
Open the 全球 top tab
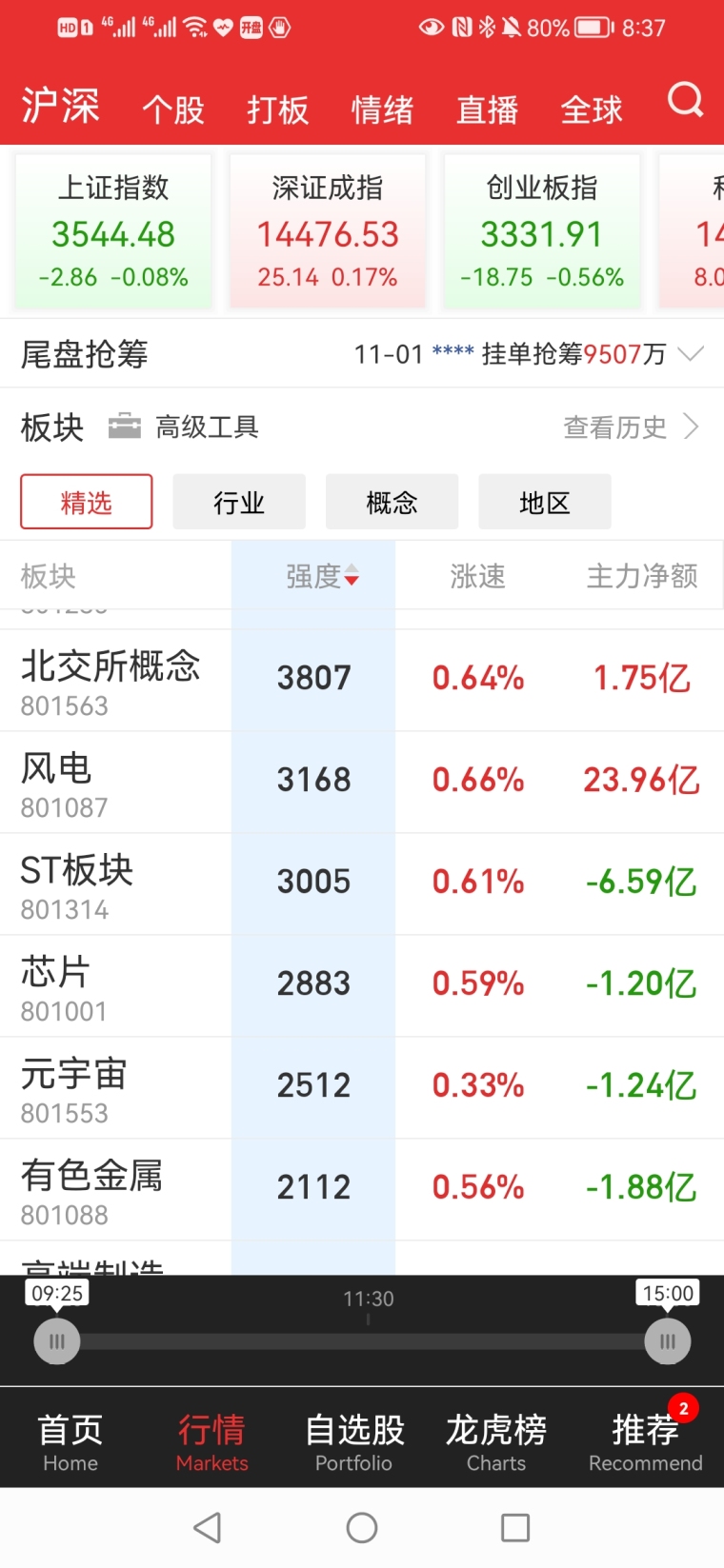tap(592, 109)
